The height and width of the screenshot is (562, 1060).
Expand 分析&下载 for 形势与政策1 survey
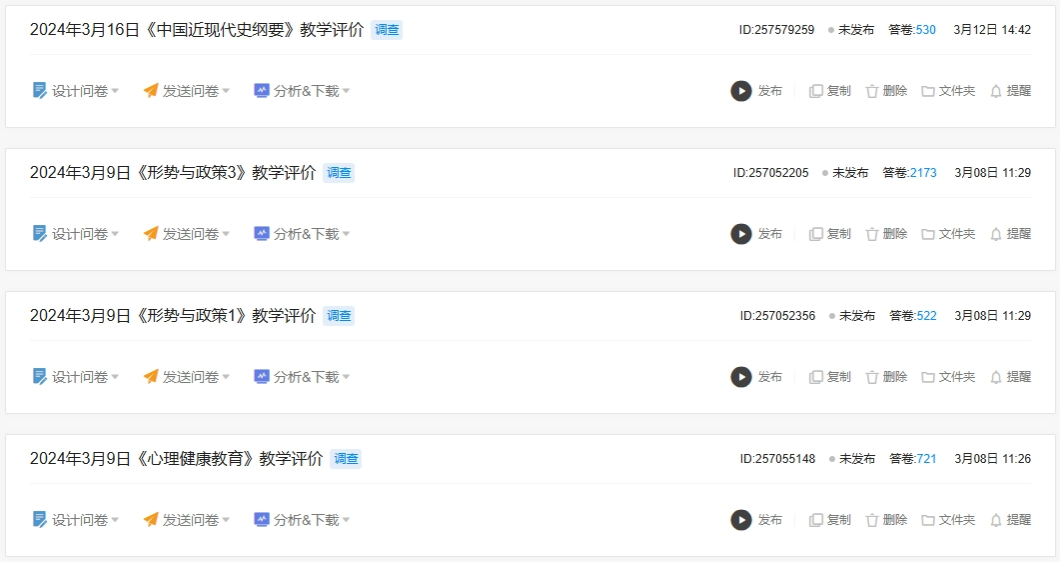click(302, 377)
